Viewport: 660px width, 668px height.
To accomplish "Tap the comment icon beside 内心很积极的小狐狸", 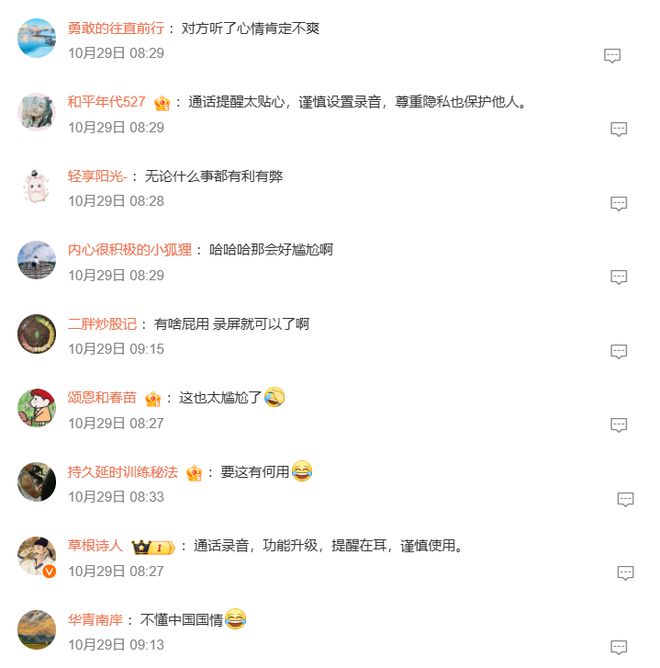I will coord(619,278).
